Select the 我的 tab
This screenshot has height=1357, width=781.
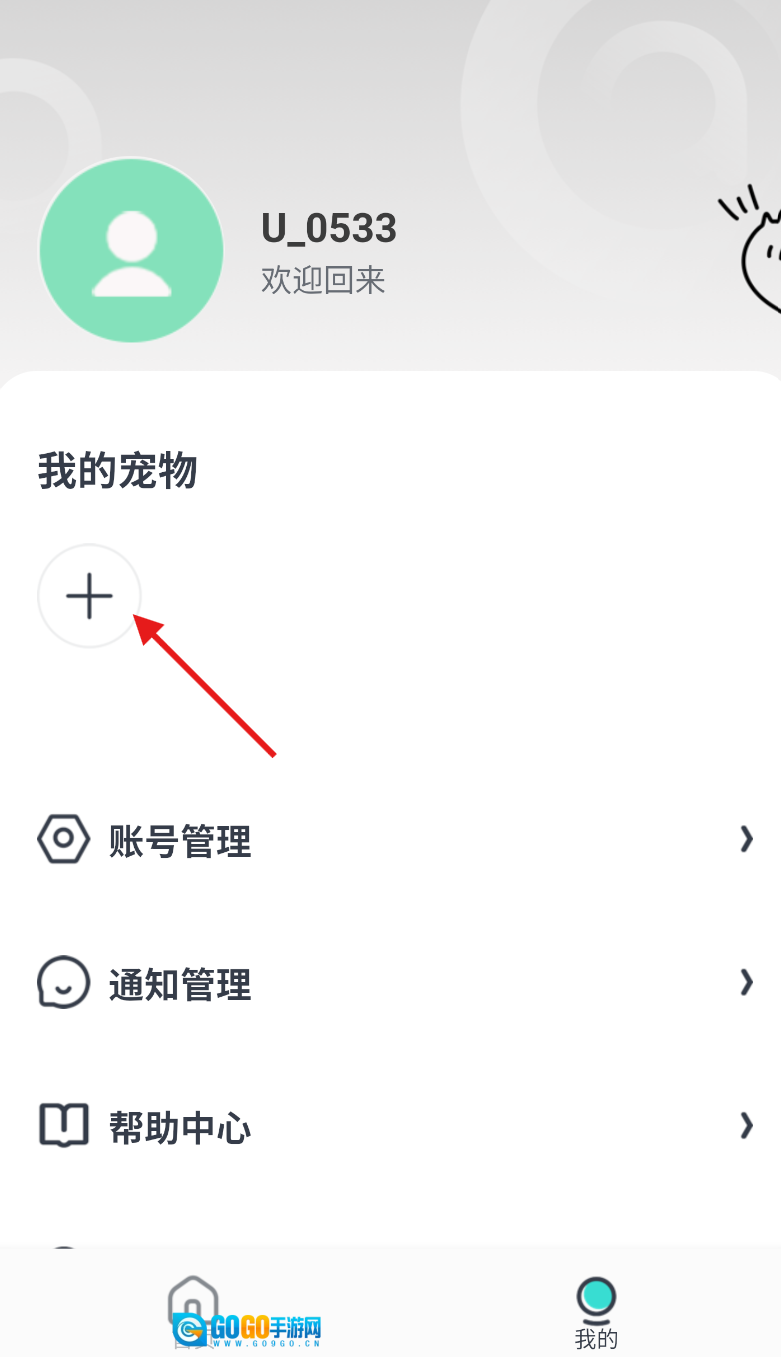tap(596, 1312)
